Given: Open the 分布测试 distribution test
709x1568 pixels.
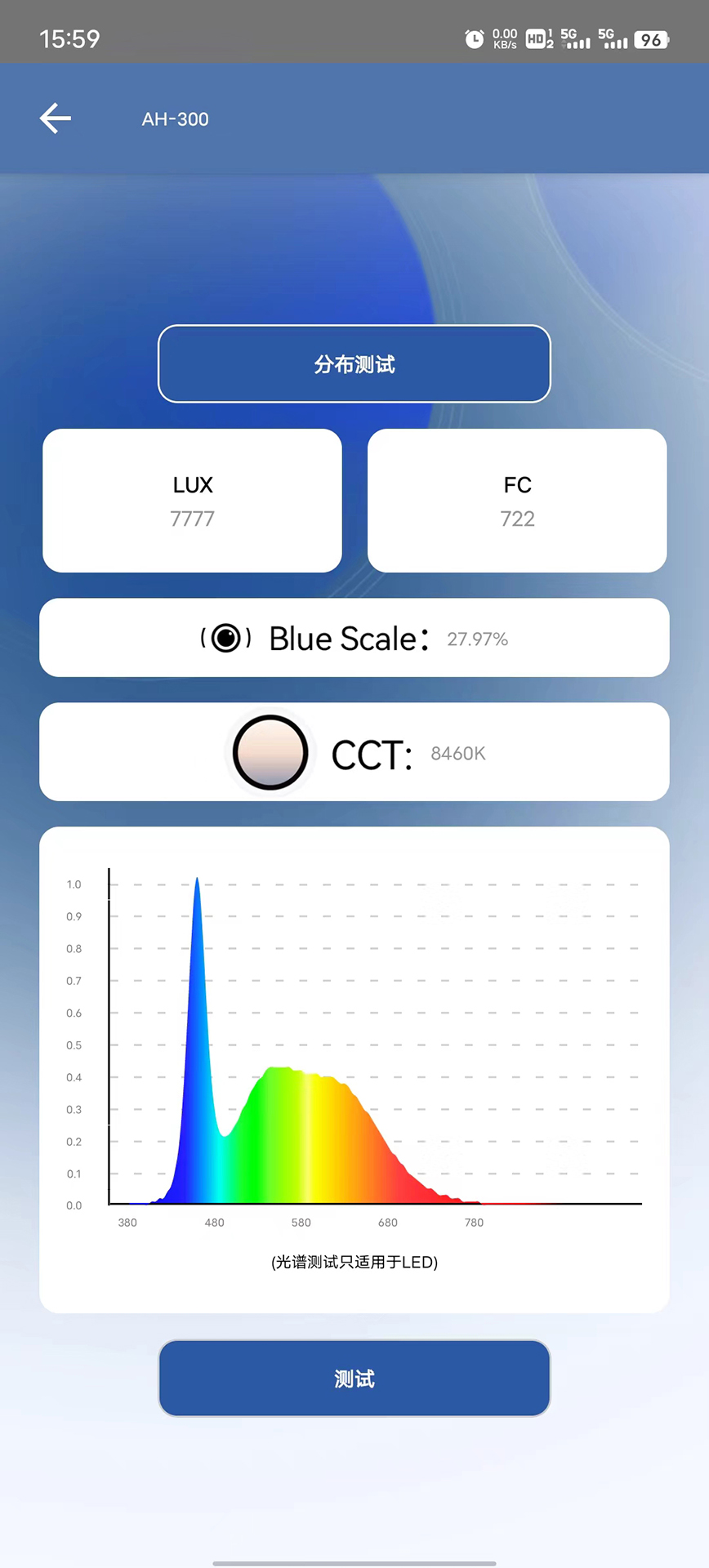Looking at the screenshot, I should tap(354, 364).
